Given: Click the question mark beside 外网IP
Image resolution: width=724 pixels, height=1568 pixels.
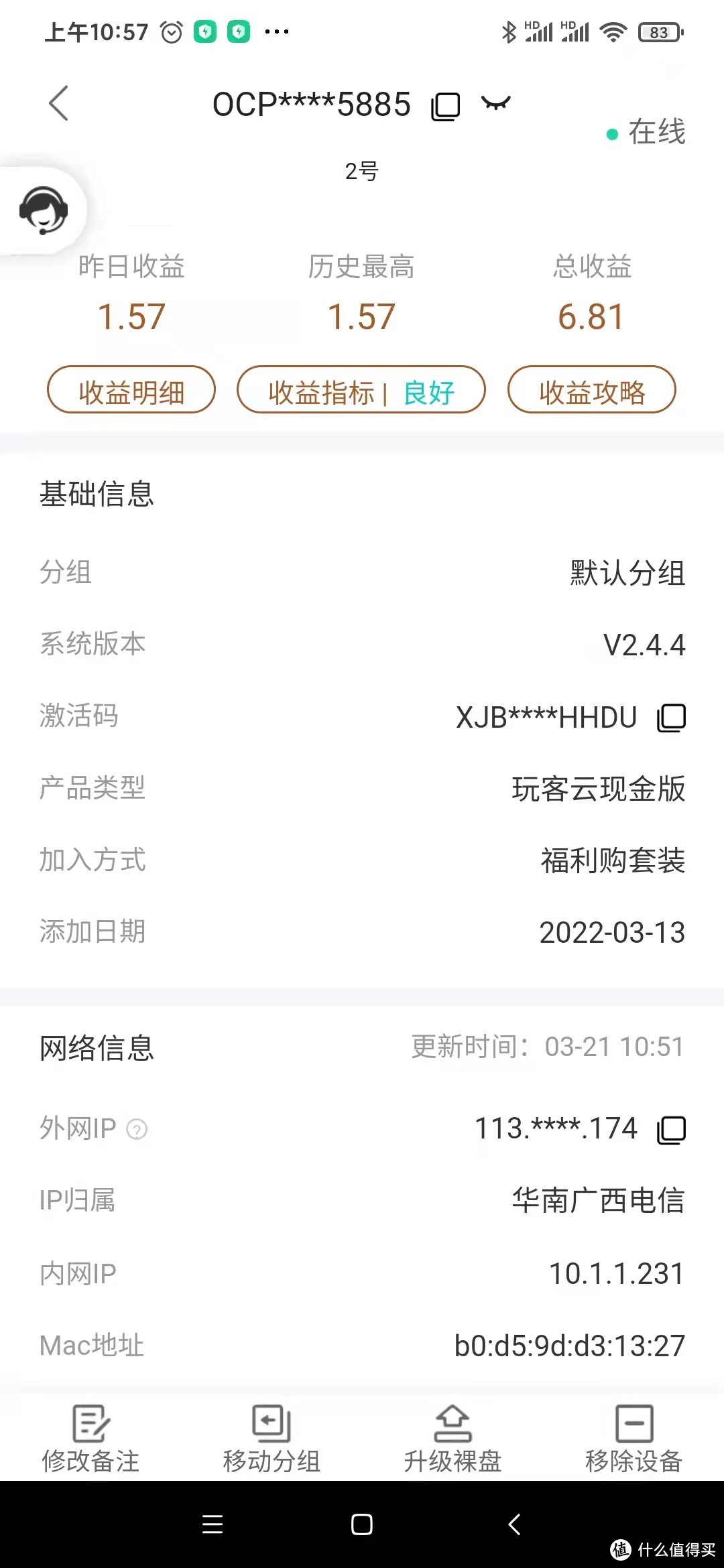Looking at the screenshot, I should [137, 1130].
